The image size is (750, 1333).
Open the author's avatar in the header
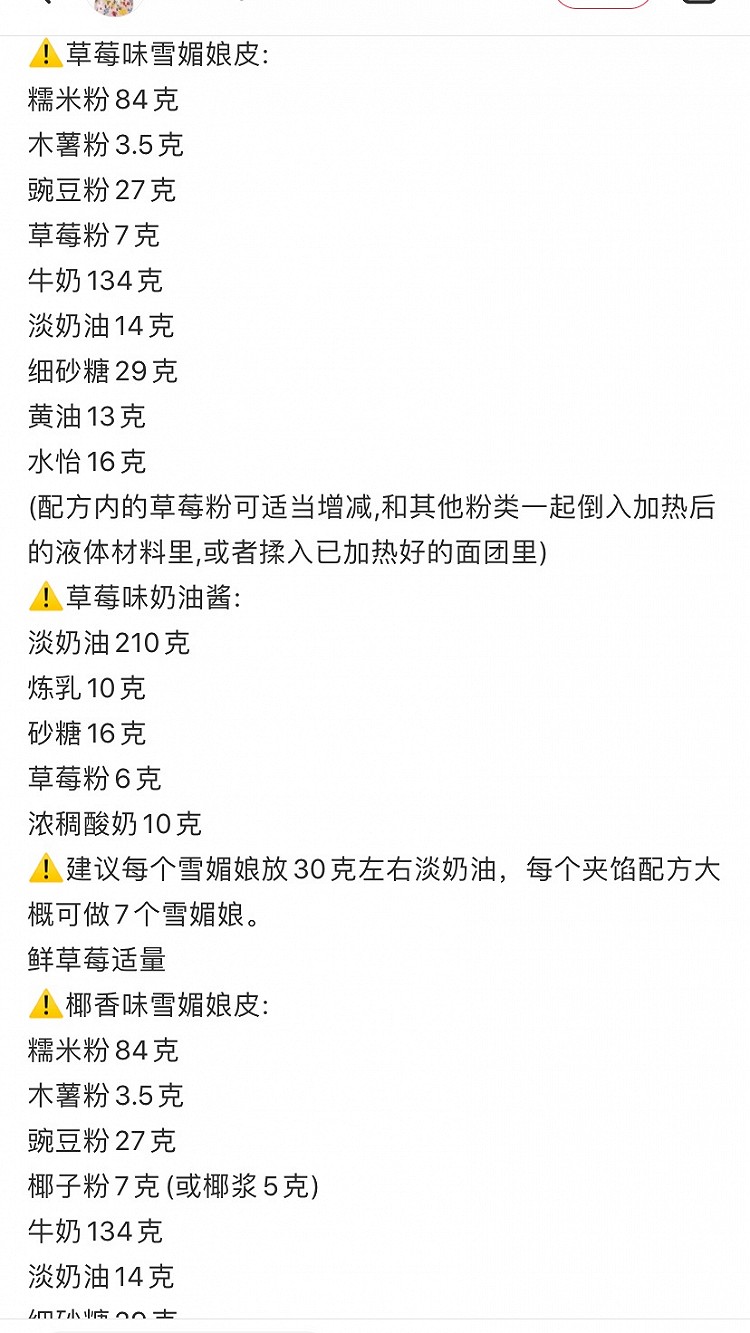tap(117, 5)
